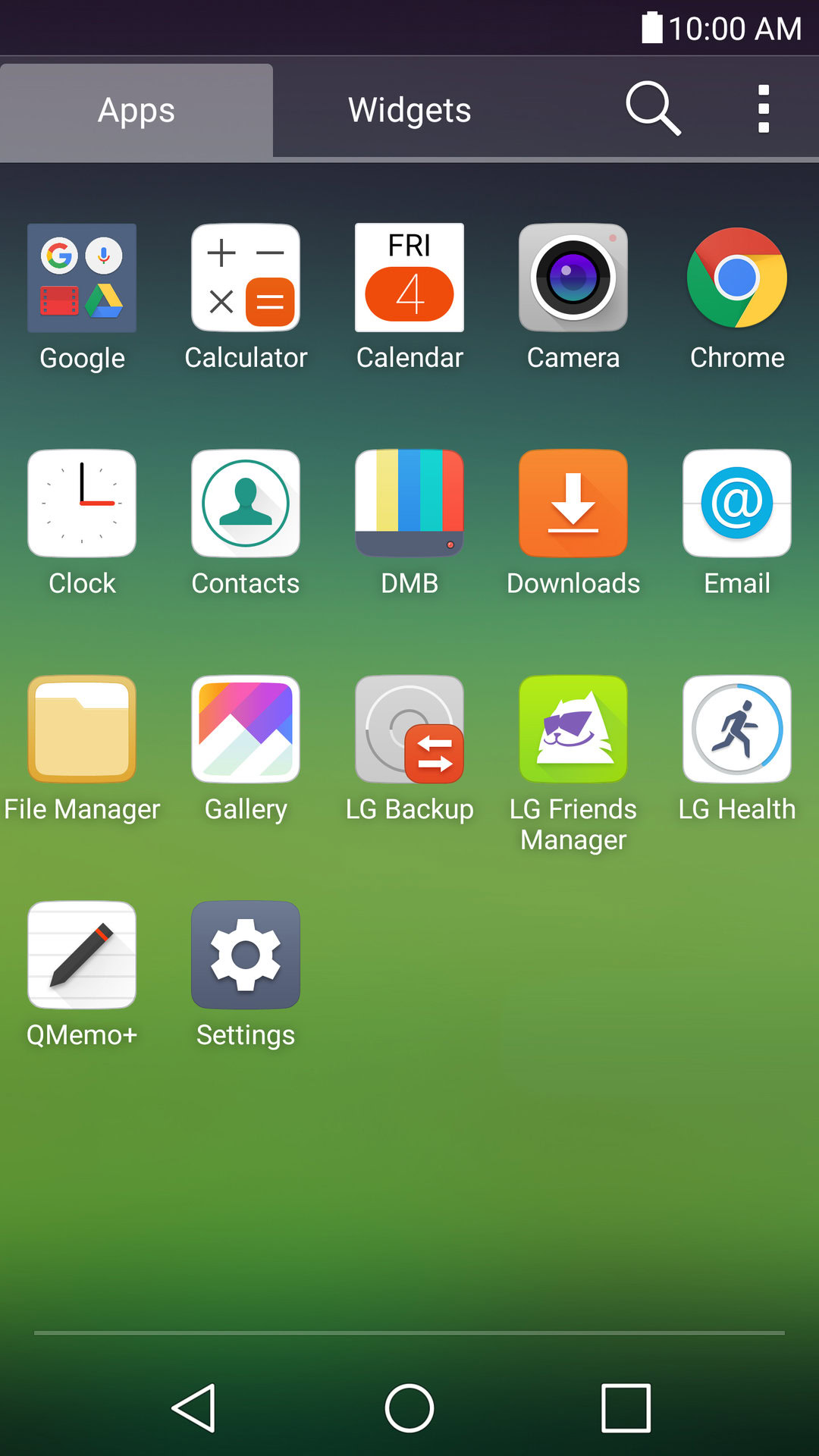Open the Chrome browser
819x1456 pixels.
point(737,278)
